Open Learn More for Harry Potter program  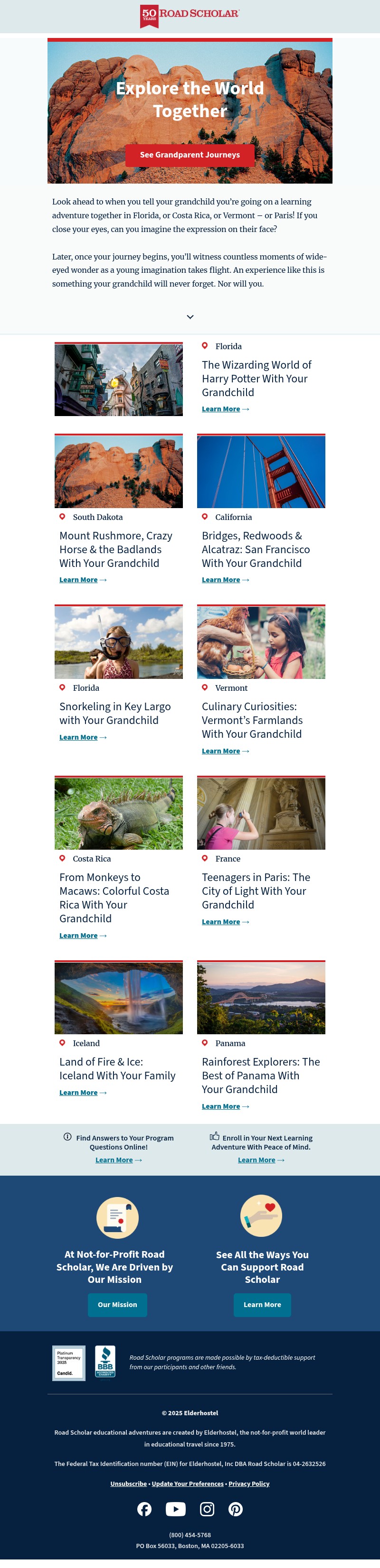(221, 409)
